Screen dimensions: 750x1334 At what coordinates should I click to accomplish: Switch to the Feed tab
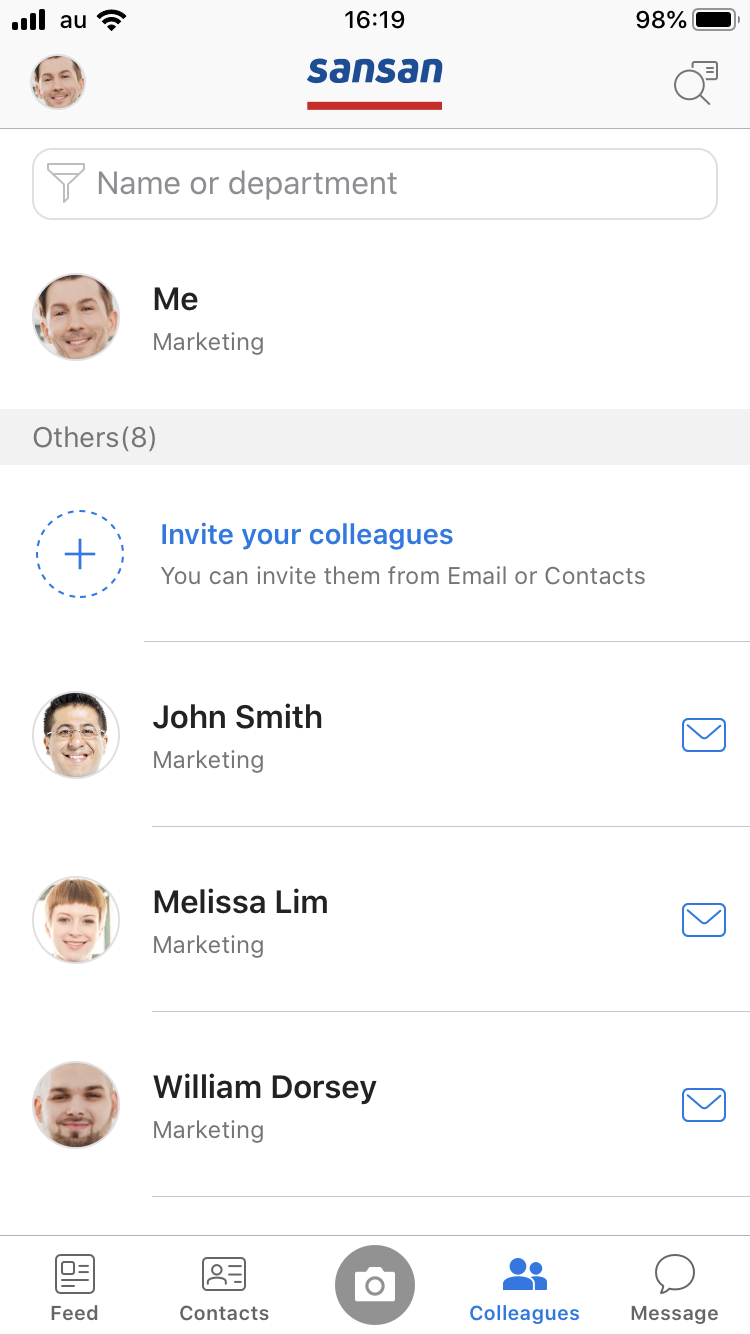pyautogui.click(x=74, y=1288)
